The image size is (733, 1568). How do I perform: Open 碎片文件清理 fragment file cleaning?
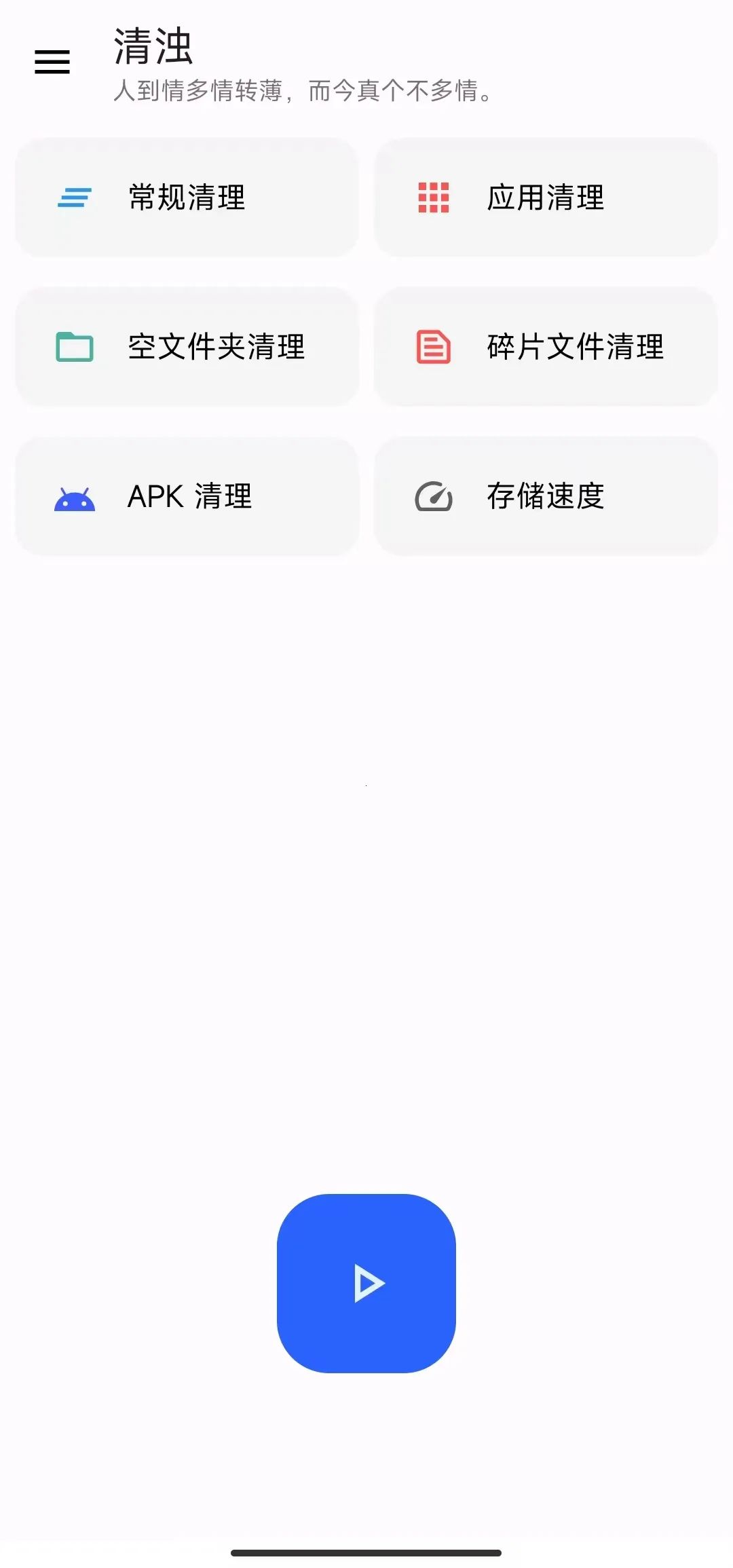[x=546, y=347]
